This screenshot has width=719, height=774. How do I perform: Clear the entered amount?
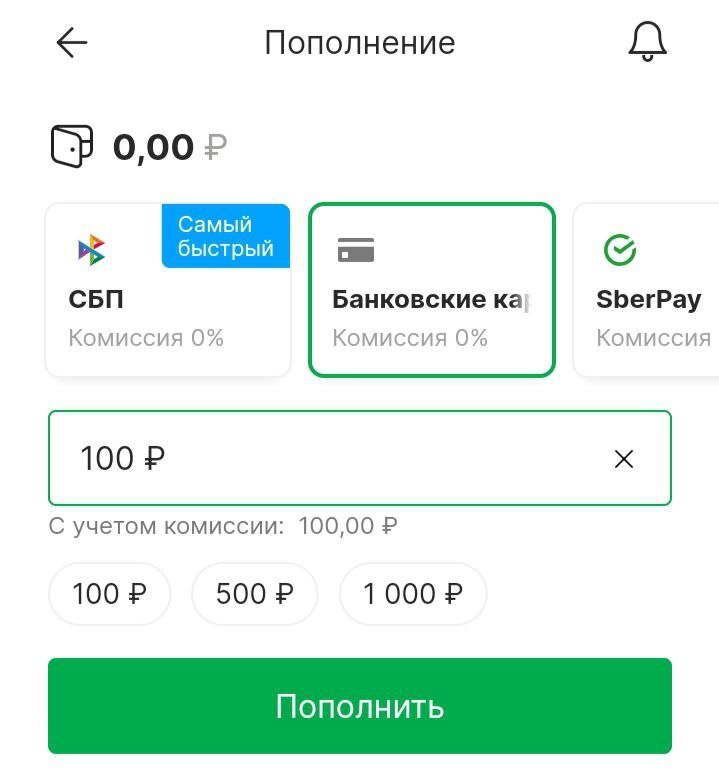tap(624, 459)
